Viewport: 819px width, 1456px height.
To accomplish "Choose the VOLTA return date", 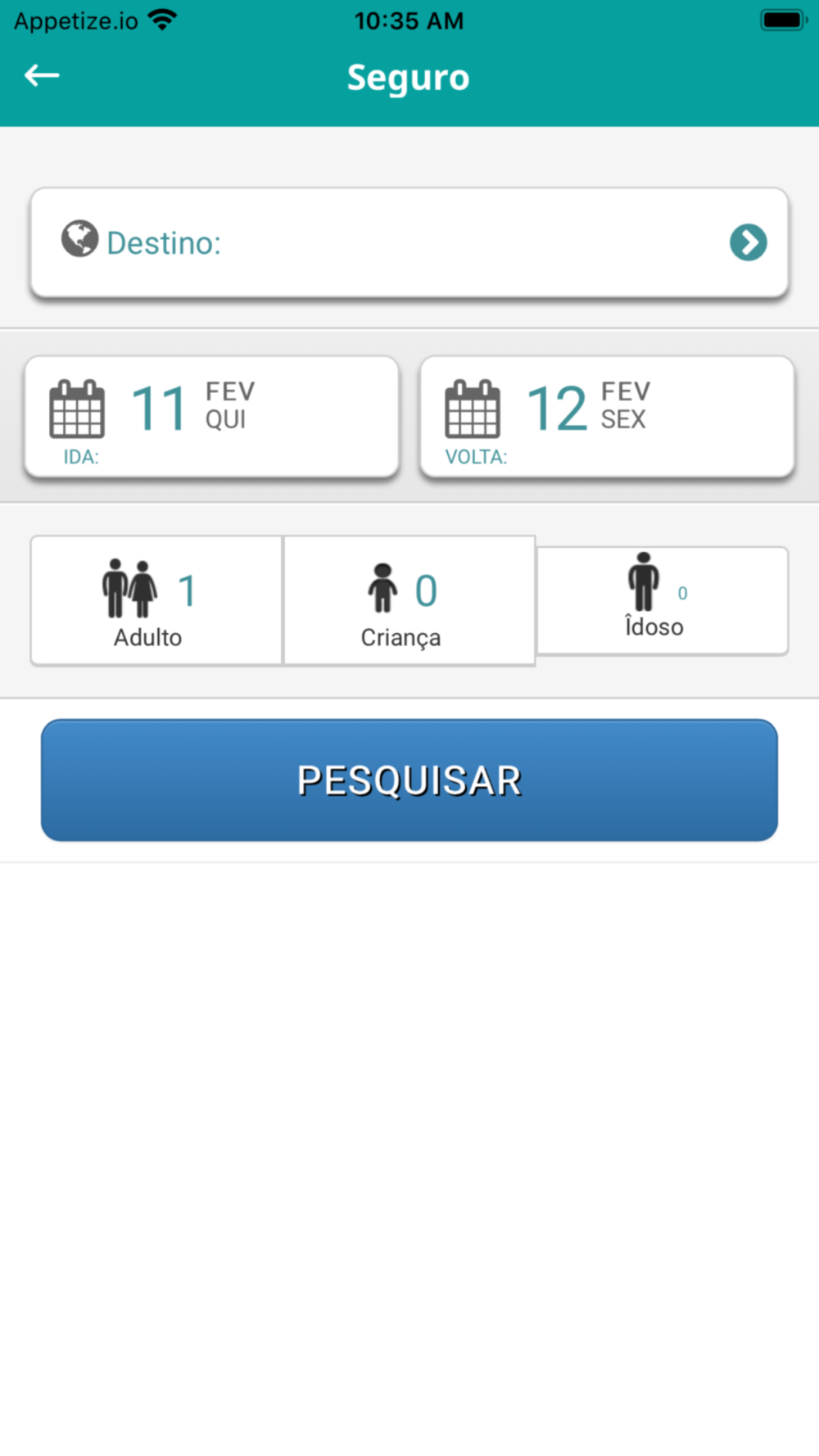I will [x=607, y=416].
